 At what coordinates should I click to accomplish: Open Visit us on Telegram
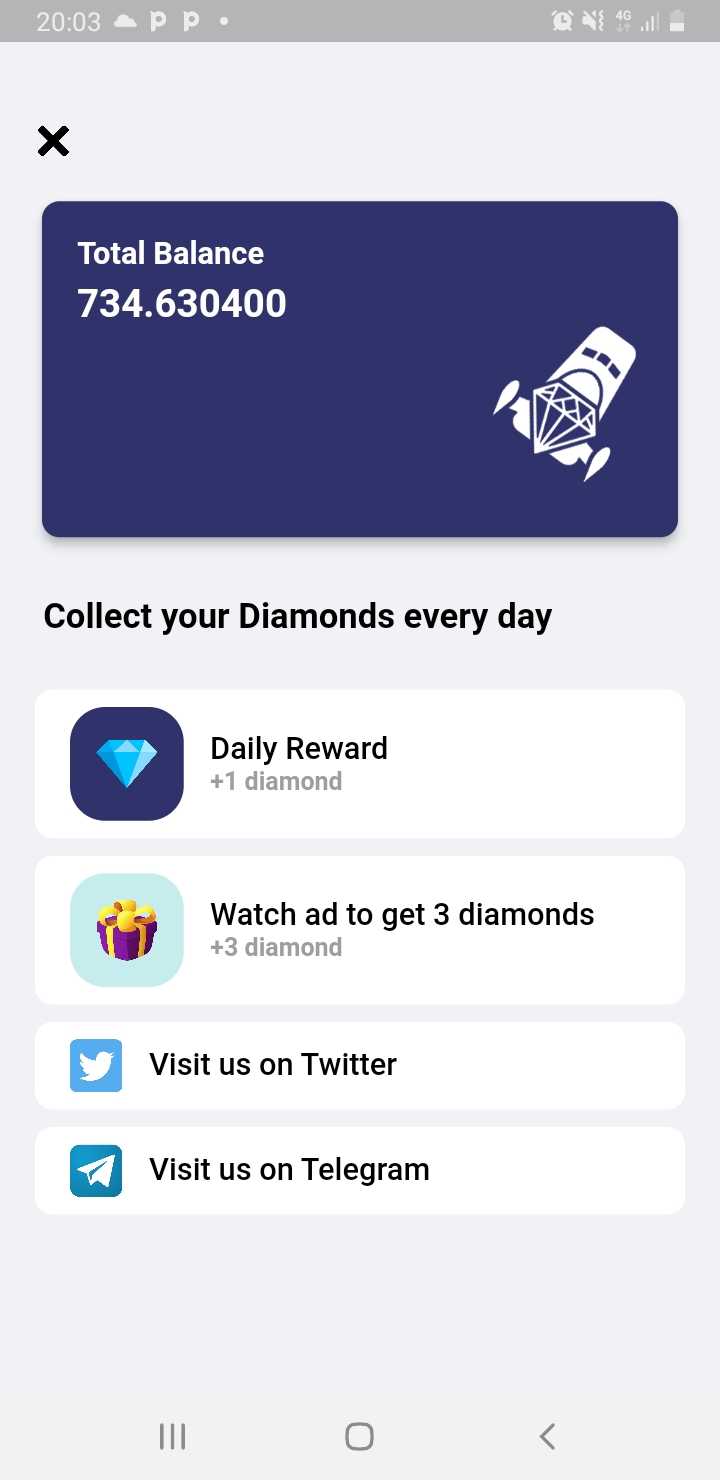click(x=360, y=1170)
